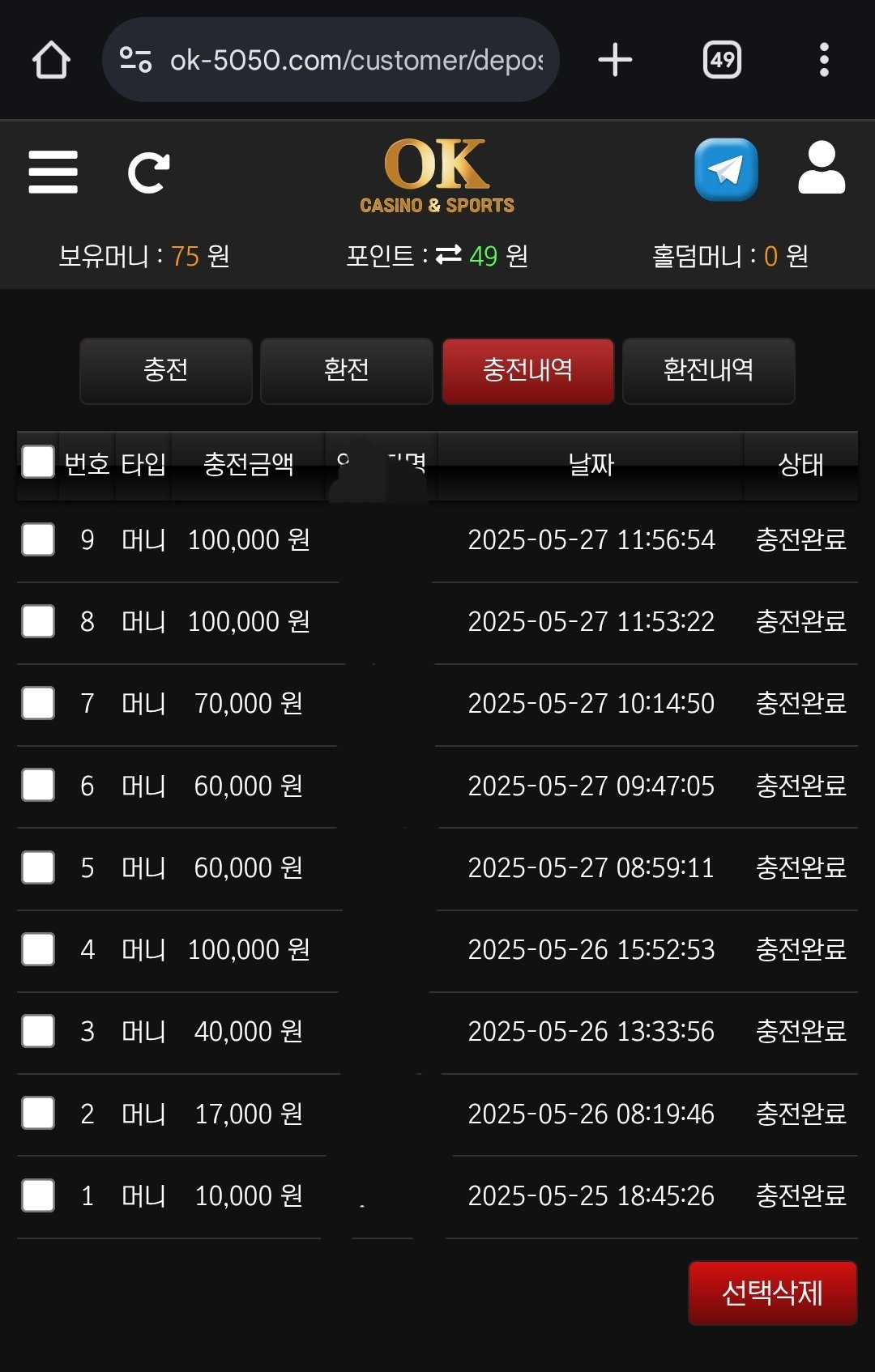Screen dimensions: 875x1372
Task: View the 49 open browser tabs
Action: point(722,60)
